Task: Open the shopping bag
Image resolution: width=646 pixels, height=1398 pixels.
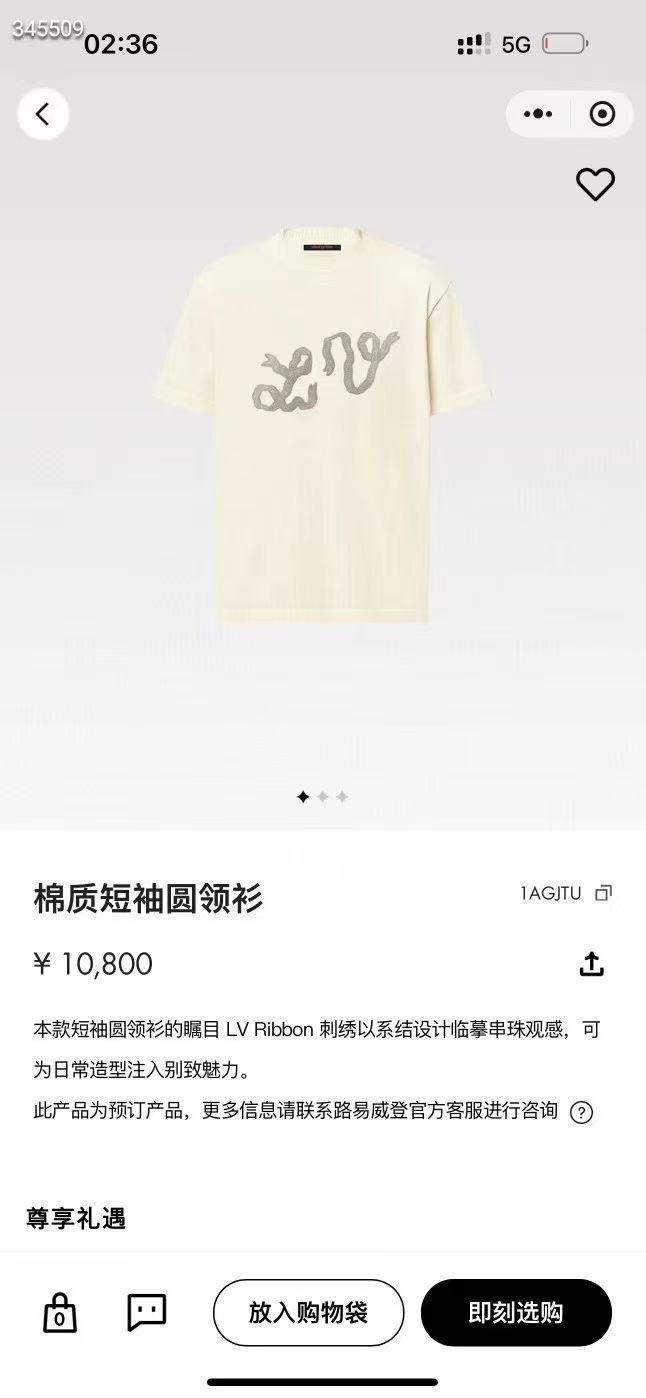Action: (x=60, y=1313)
